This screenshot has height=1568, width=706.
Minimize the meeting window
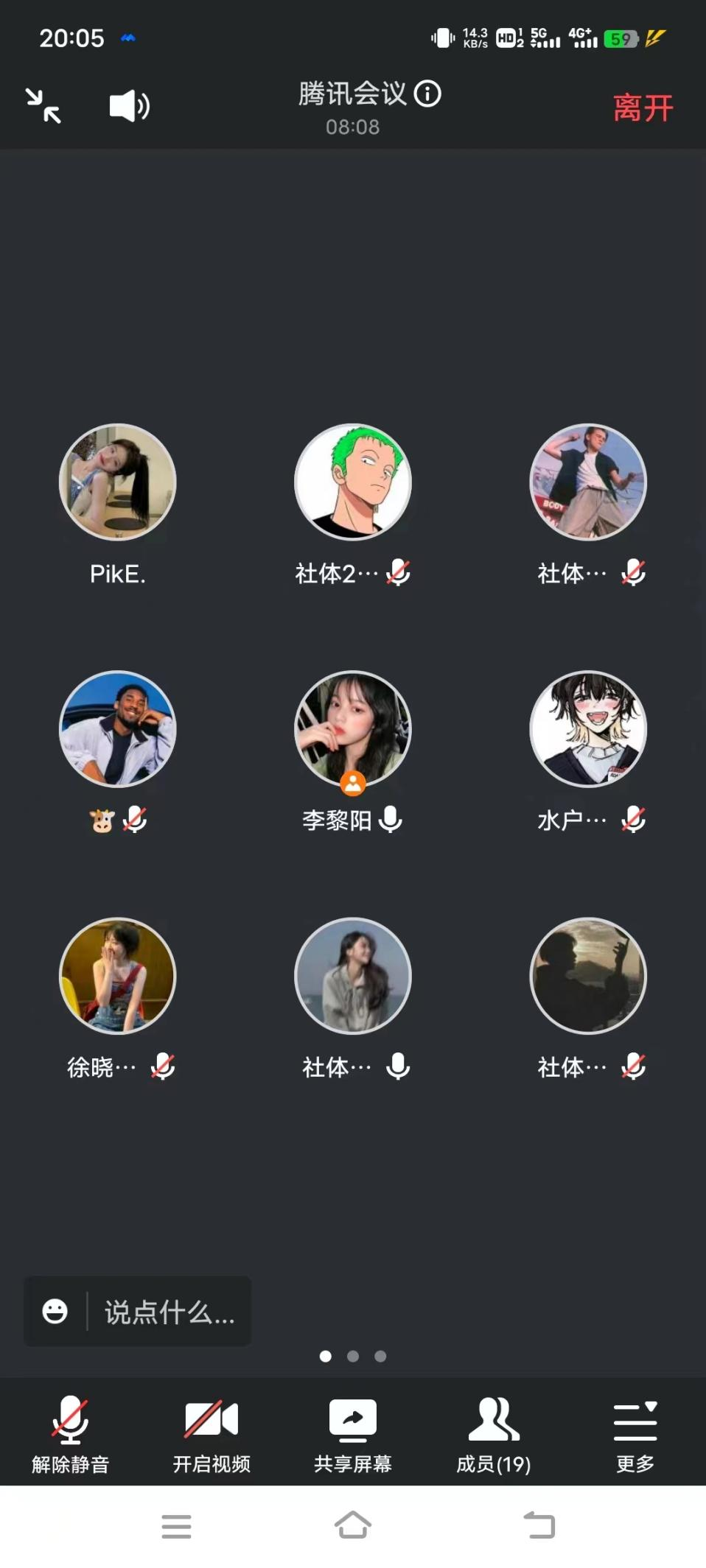click(x=43, y=106)
